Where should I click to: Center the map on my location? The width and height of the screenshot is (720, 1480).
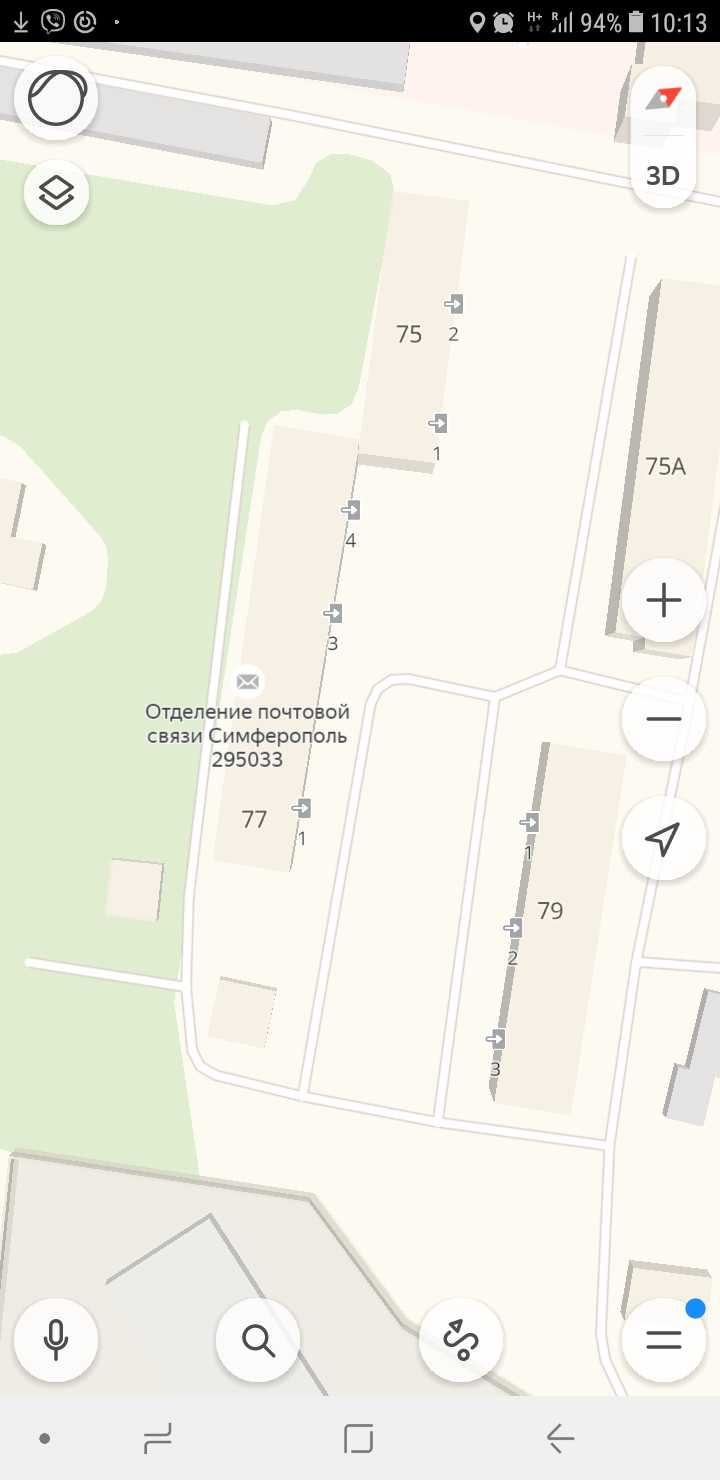pos(663,838)
